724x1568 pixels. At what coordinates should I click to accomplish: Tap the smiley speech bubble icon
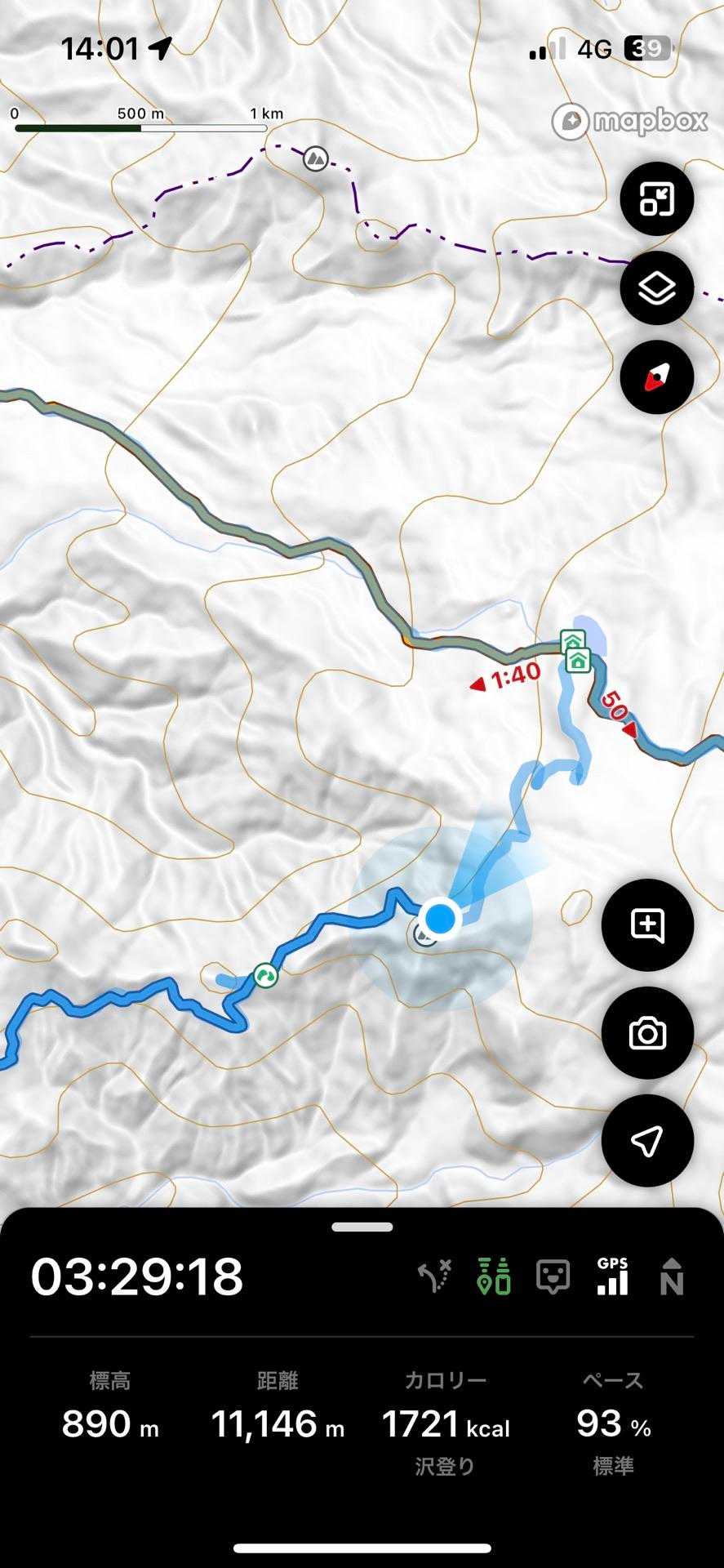pos(553,1276)
